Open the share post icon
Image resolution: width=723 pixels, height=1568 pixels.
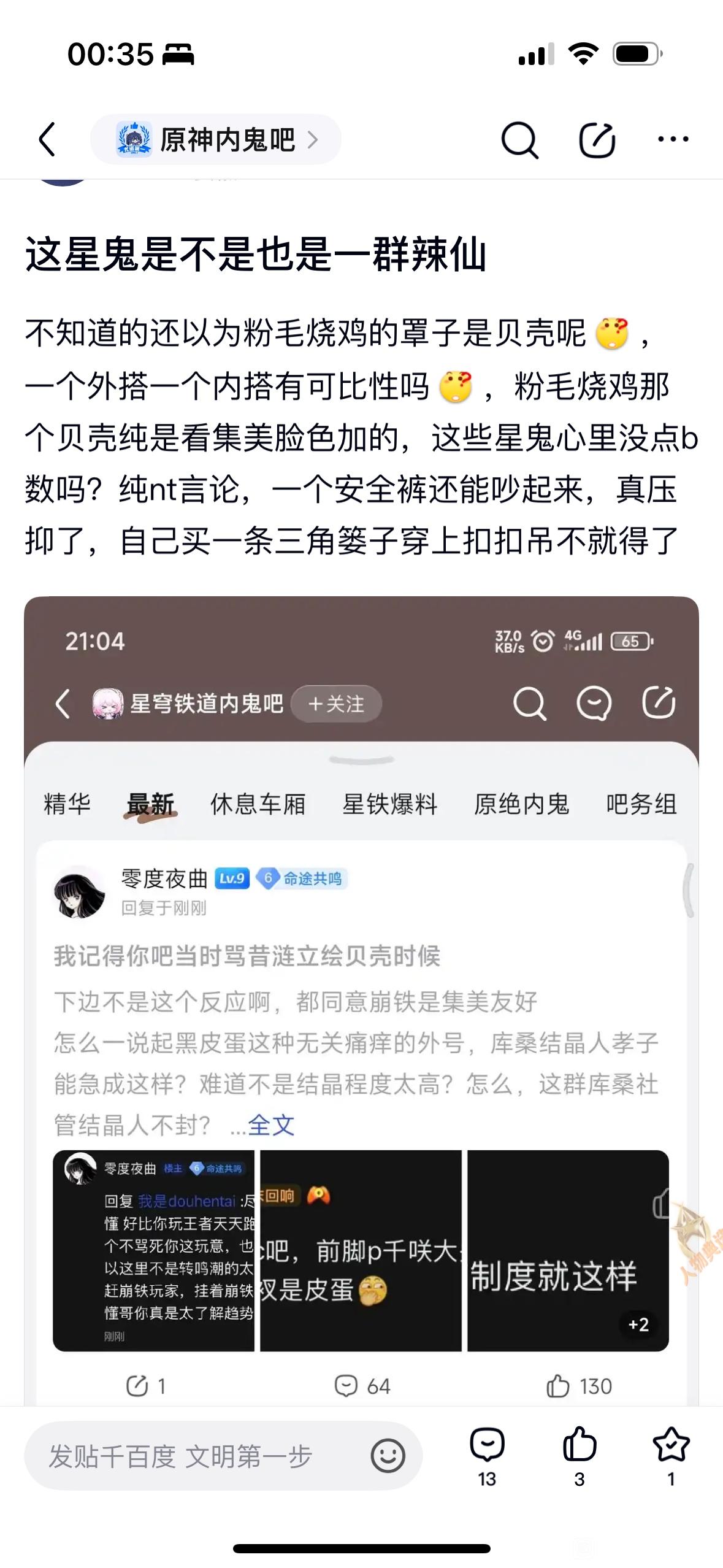(597, 140)
